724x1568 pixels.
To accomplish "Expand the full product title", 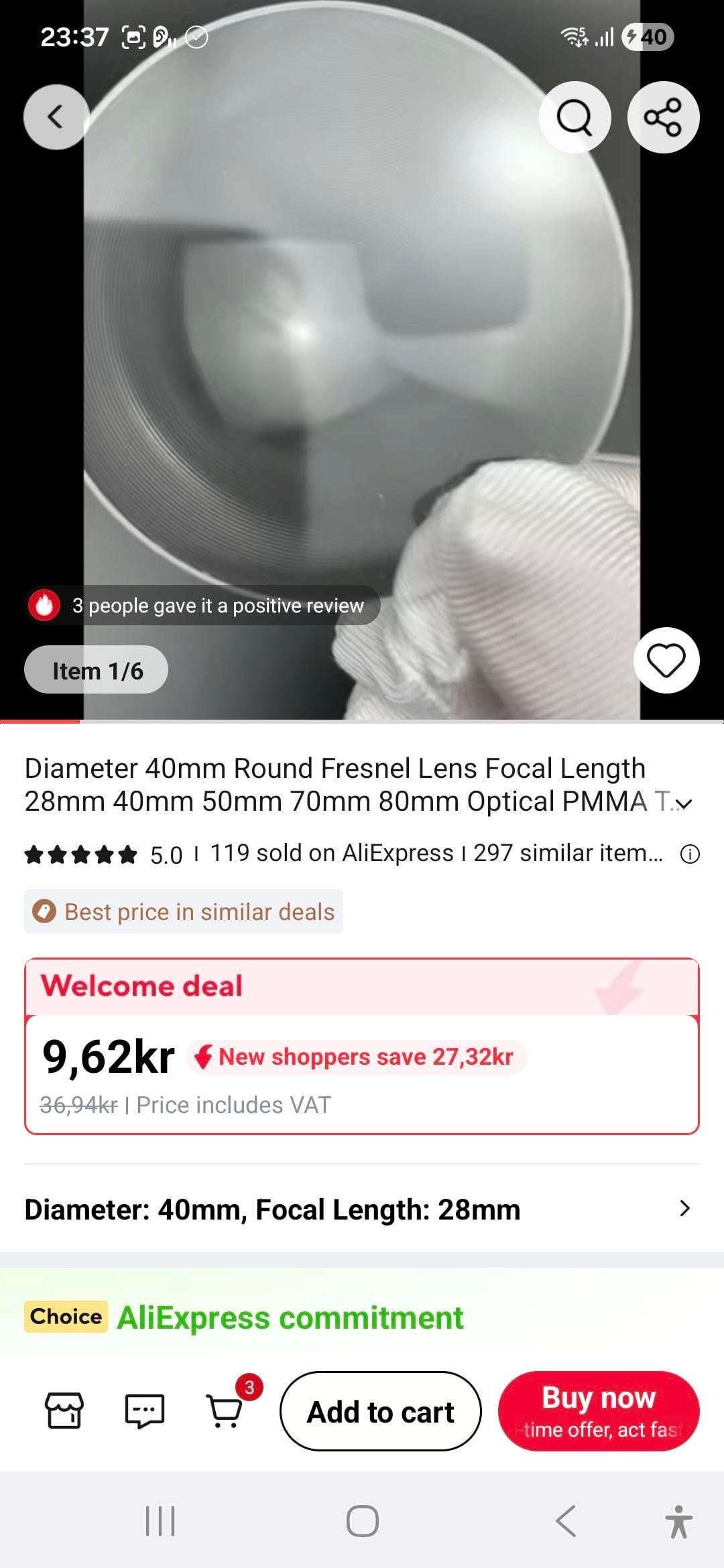I will pos(684,803).
